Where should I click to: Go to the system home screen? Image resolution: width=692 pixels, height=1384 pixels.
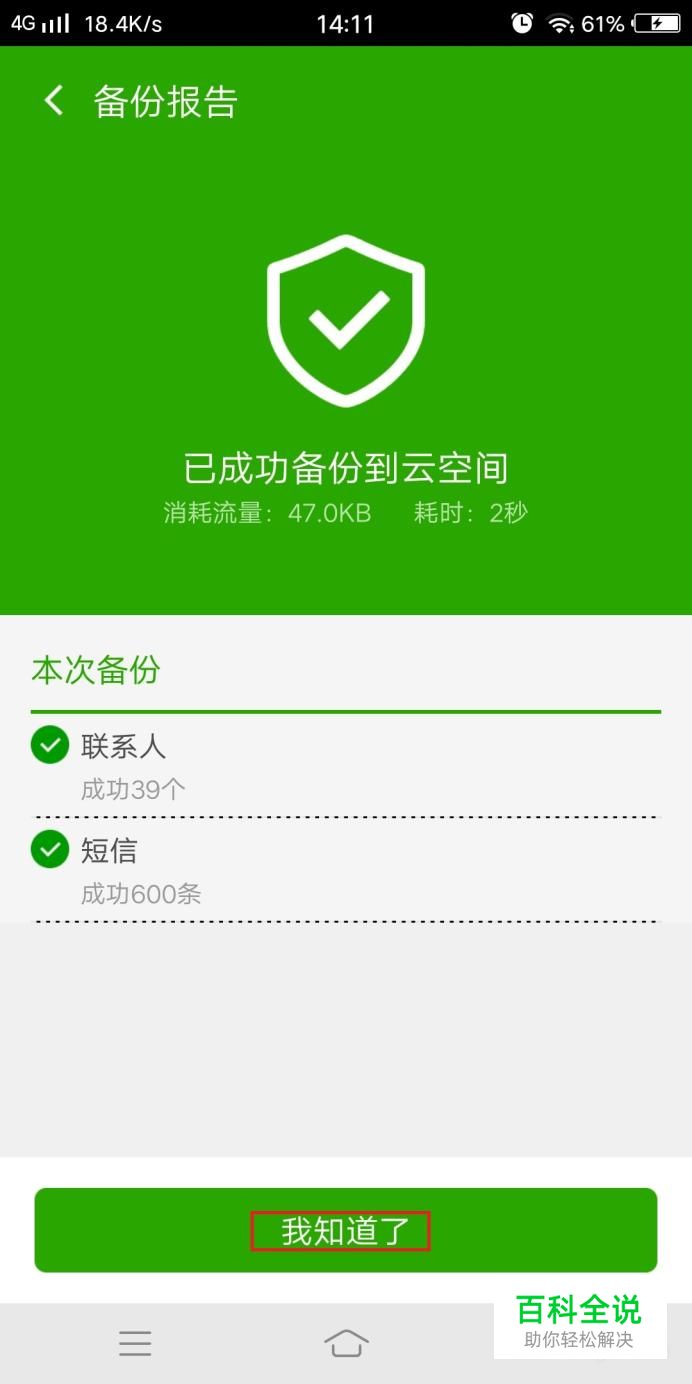tap(346, 1343)
